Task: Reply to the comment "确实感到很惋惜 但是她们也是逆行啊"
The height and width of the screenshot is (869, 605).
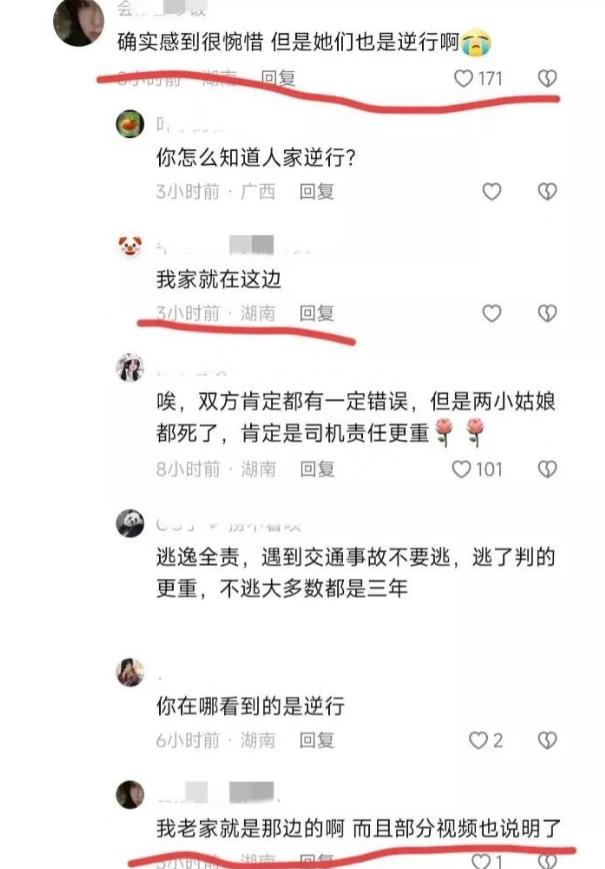Action: [278, 77]
